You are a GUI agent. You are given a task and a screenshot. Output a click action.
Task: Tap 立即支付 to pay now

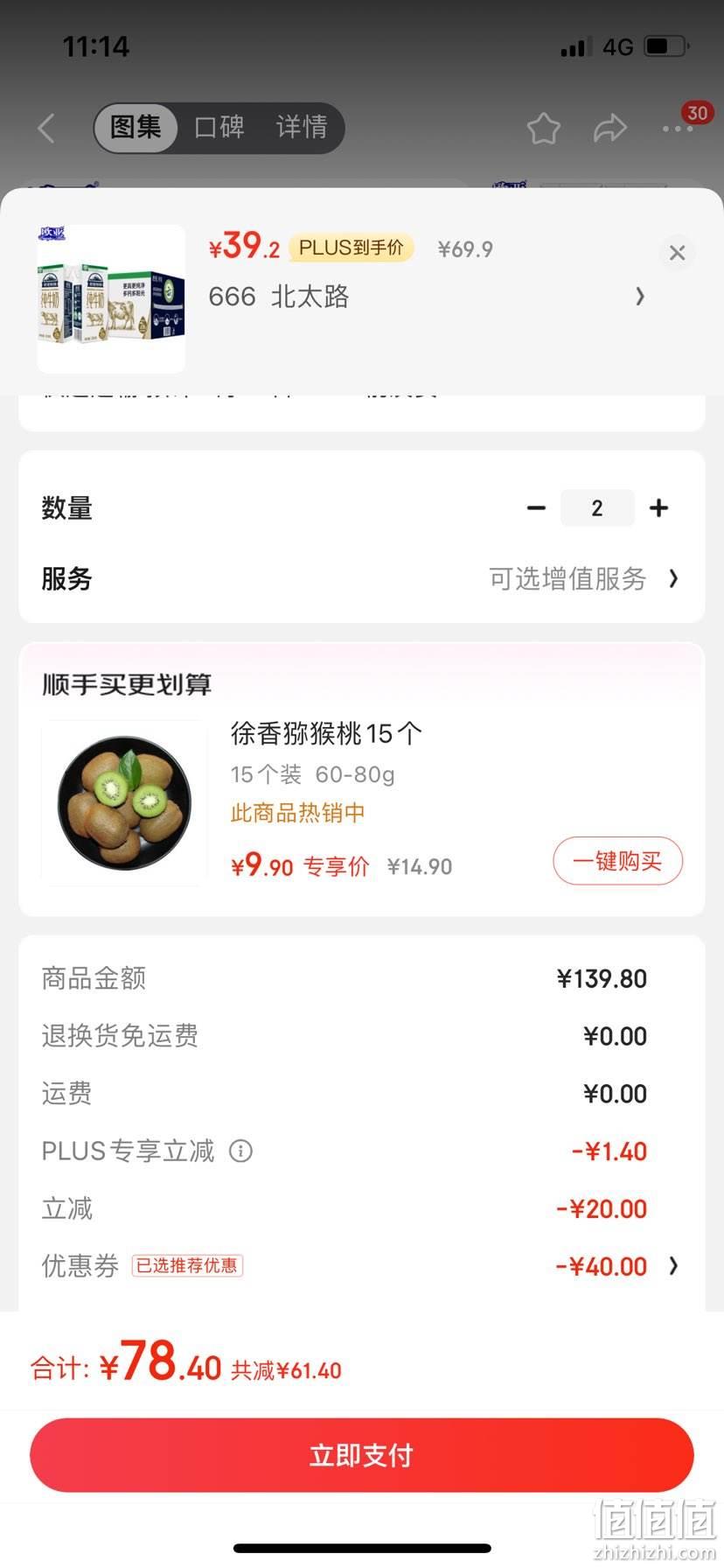[361, 1455]
